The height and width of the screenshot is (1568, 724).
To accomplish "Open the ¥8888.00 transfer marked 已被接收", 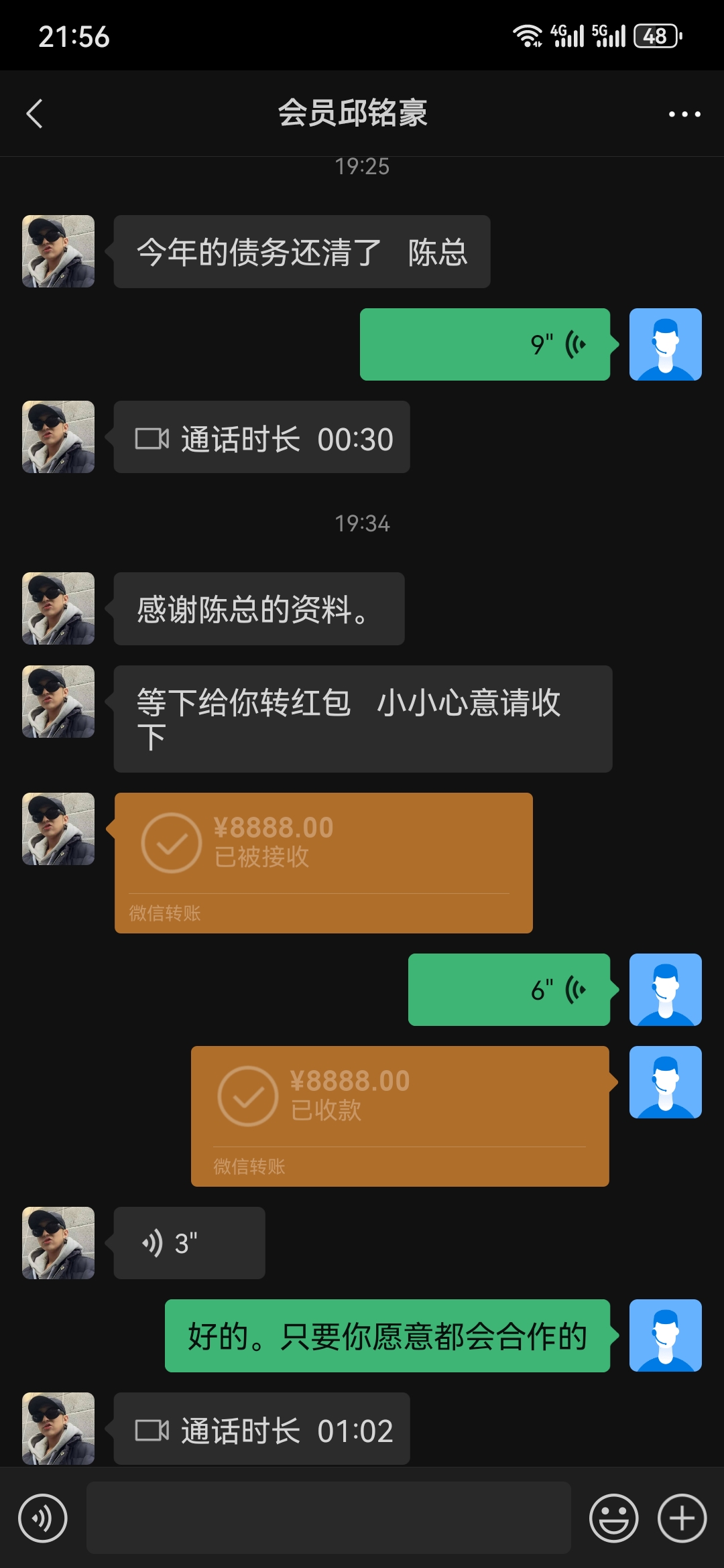I will [323, 862].
